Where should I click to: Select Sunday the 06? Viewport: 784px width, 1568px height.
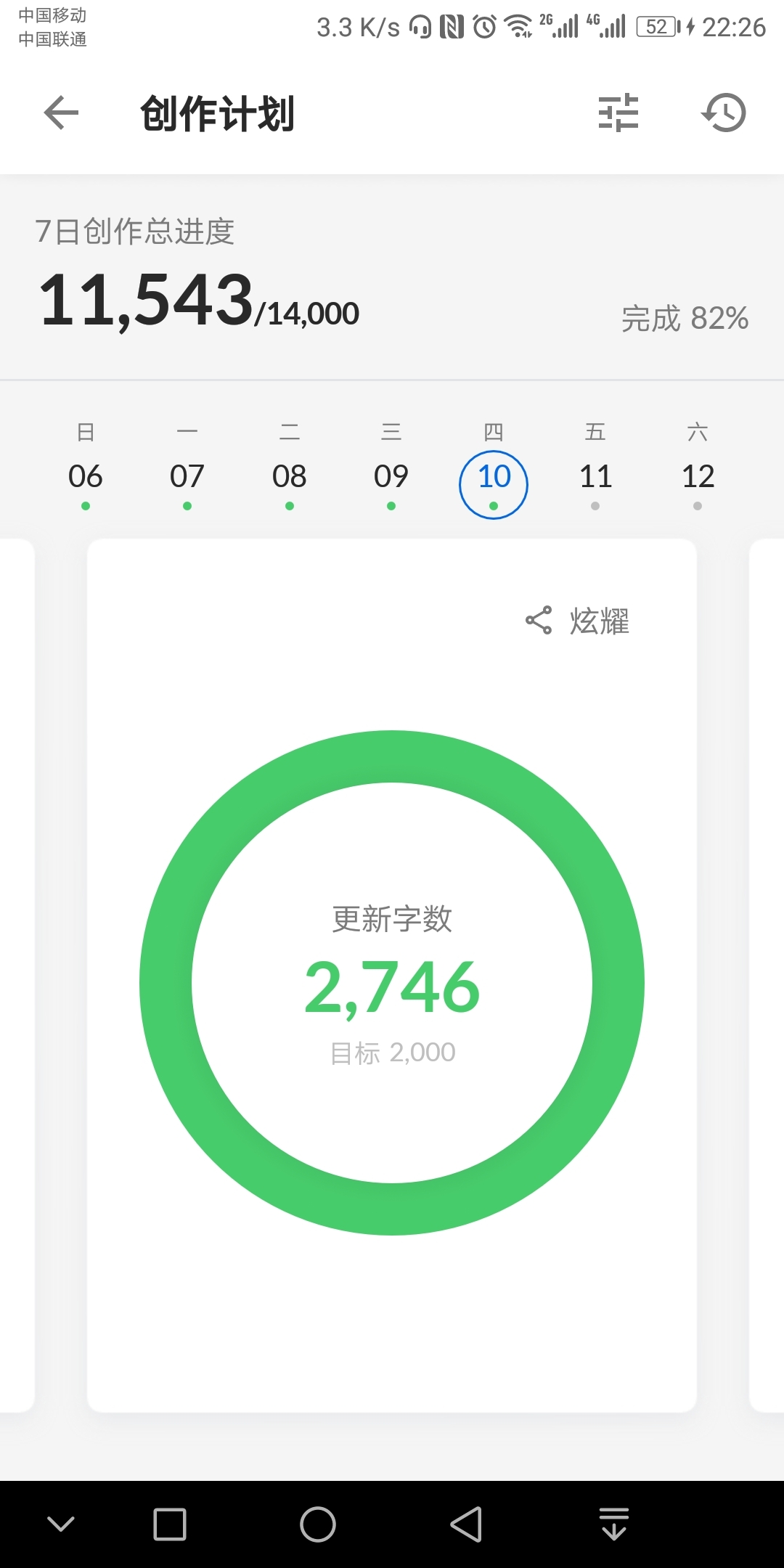click(86, 466)
